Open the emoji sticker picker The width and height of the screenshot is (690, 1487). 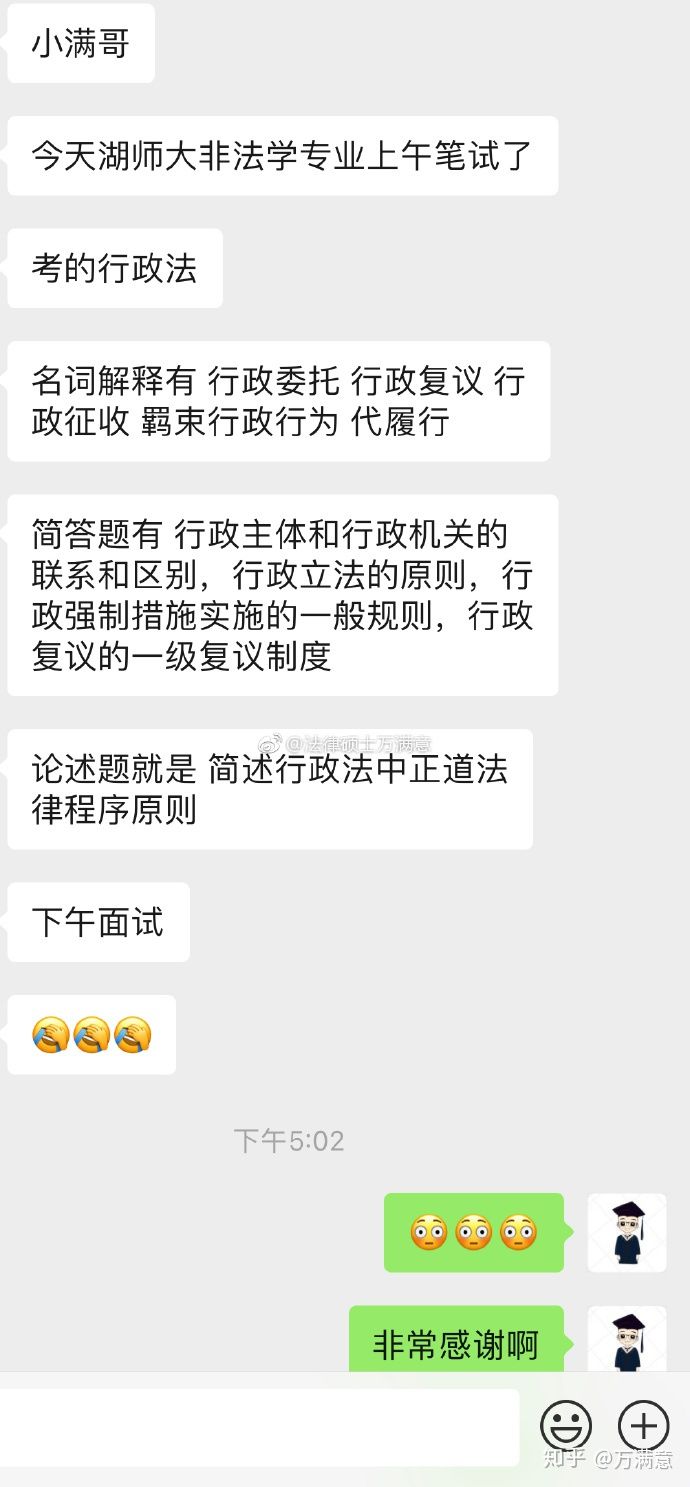click(x=566, y=1426)
